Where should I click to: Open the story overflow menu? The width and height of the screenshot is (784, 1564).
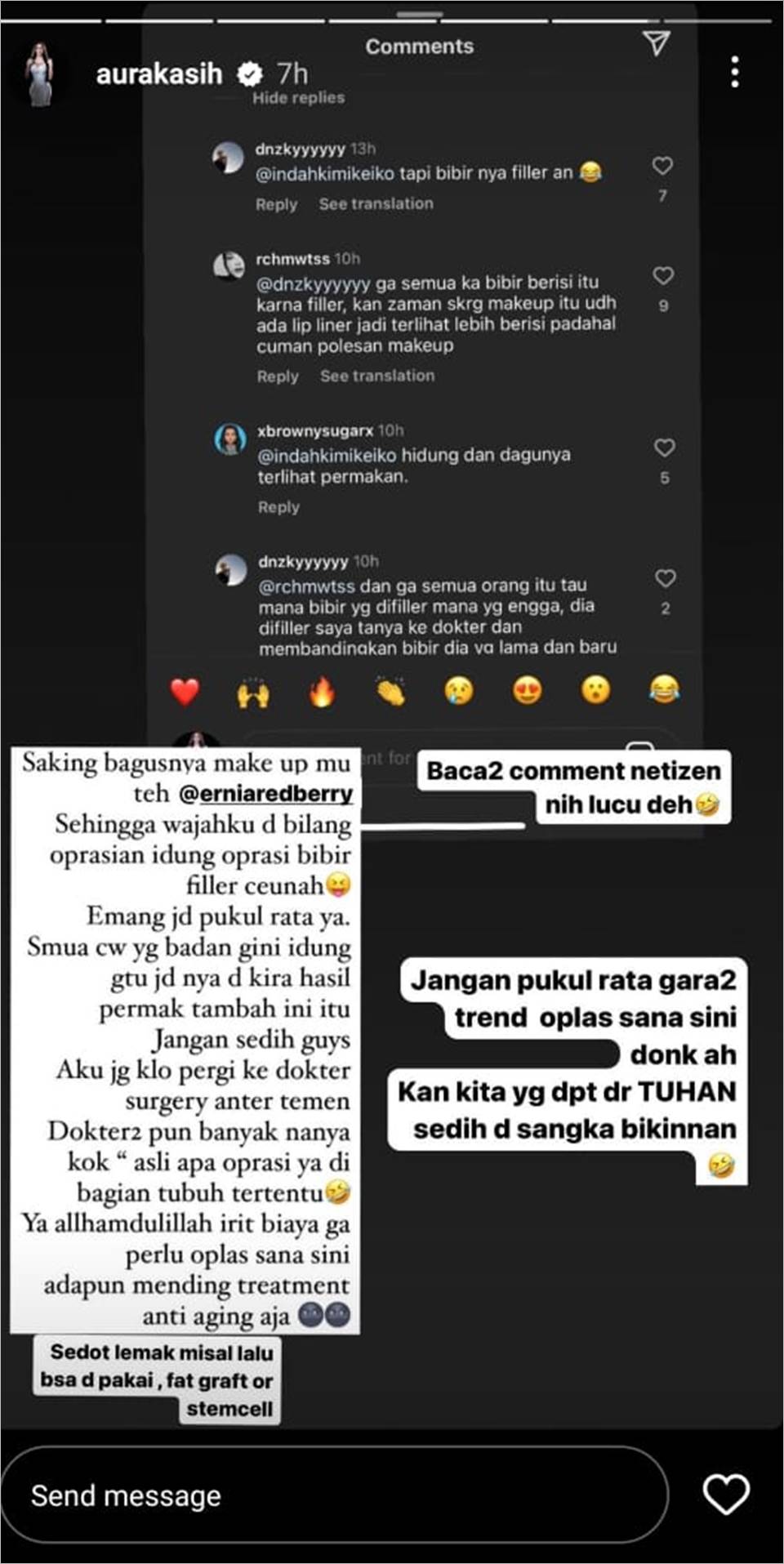coord(735,73)
